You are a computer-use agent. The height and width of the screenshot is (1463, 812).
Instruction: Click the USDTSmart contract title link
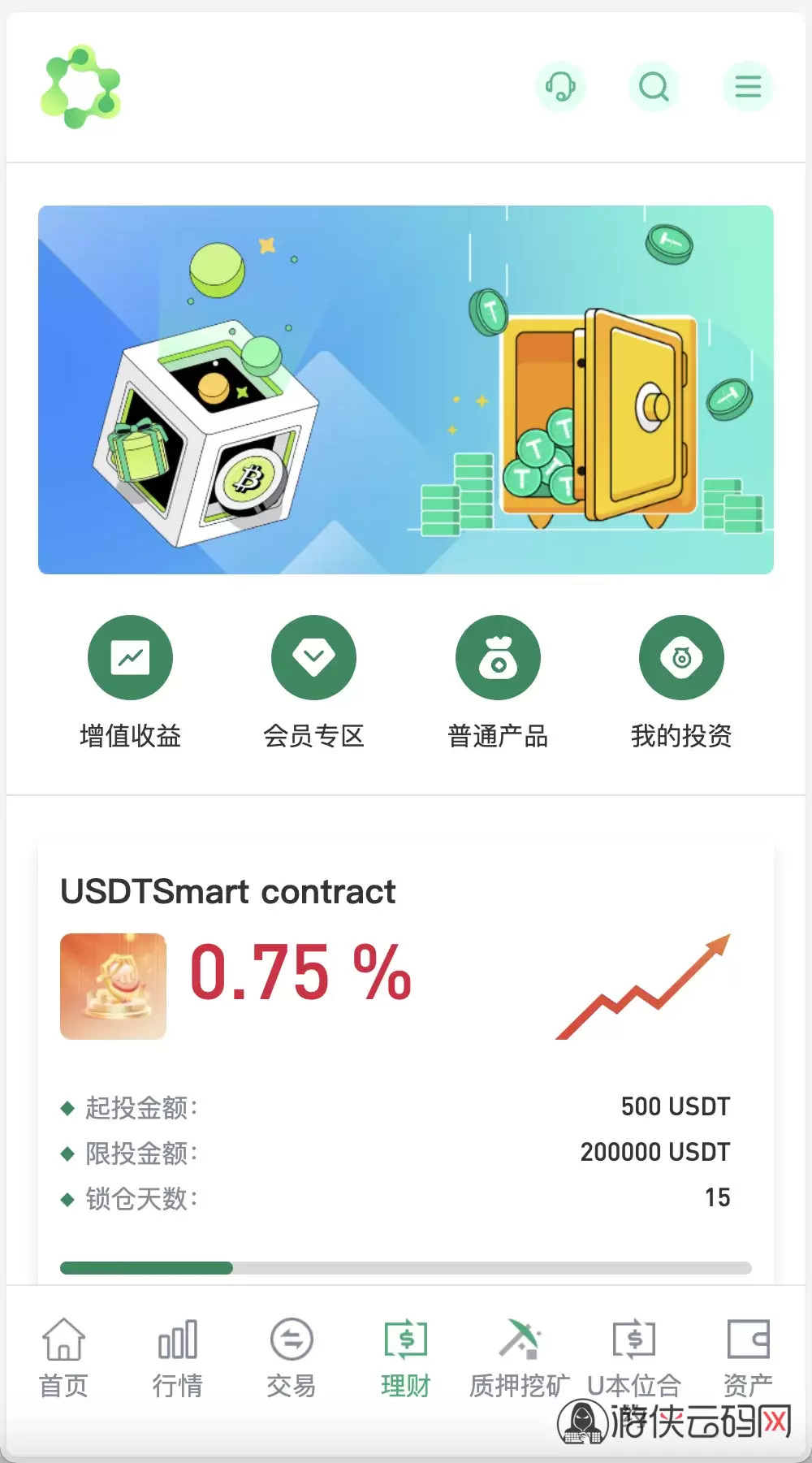[x=228, y=893]
